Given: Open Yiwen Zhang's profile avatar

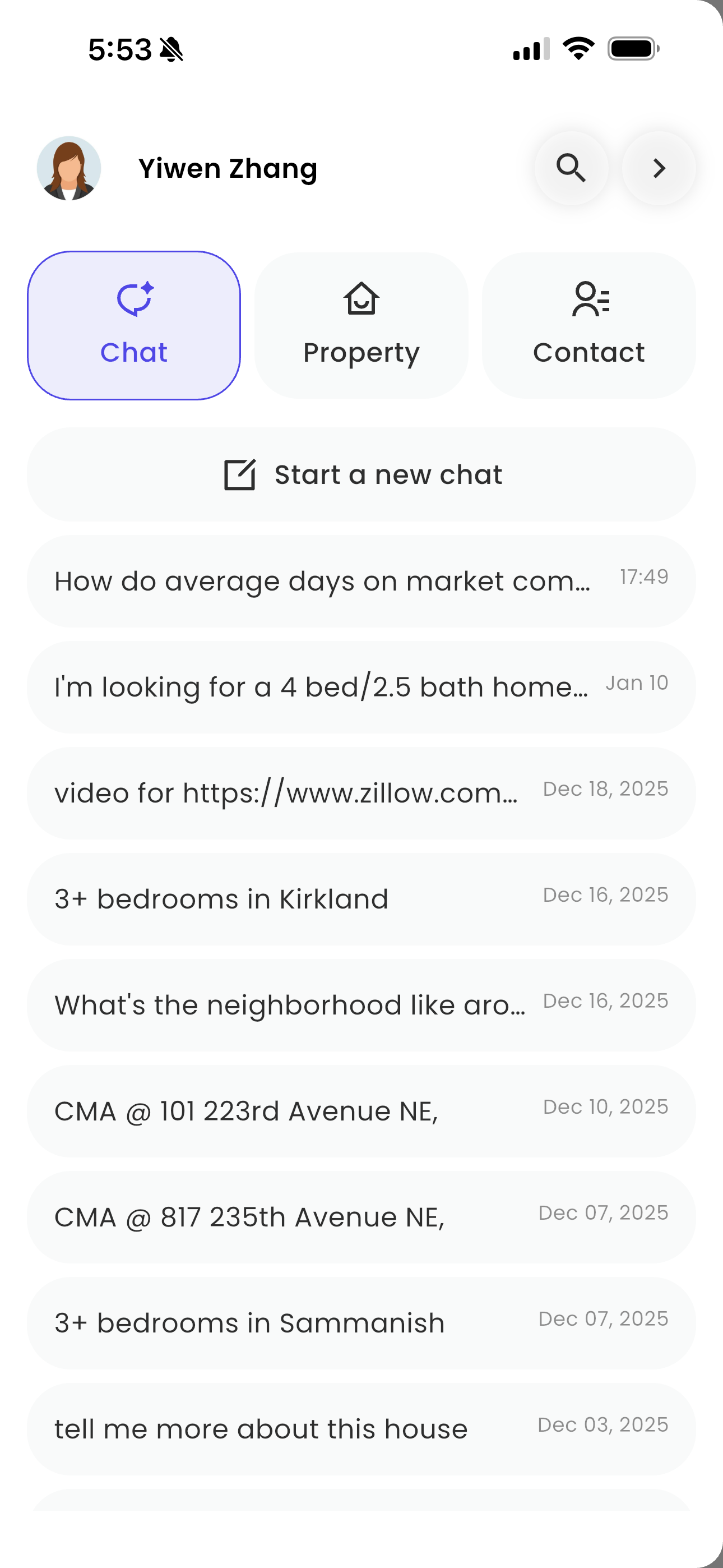Looking at the screenshot, I should [x=69, y=168].
